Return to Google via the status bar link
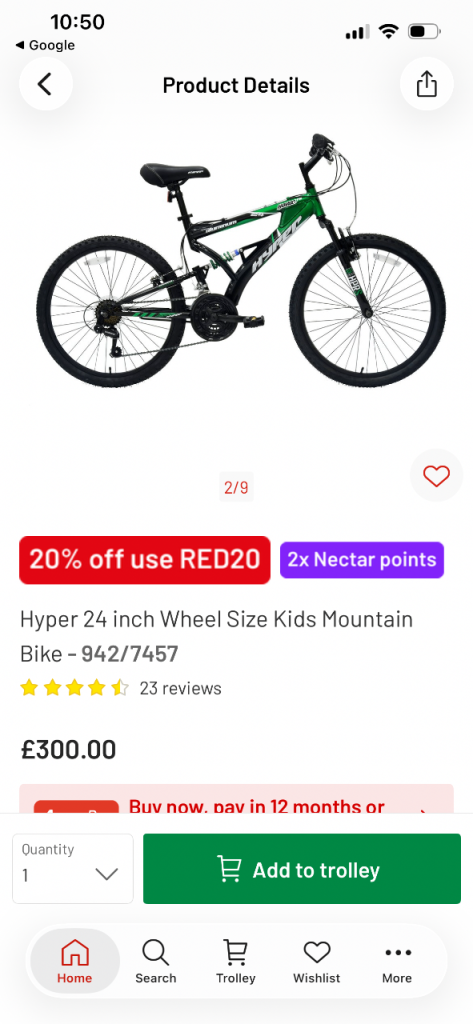 (44, 45)
